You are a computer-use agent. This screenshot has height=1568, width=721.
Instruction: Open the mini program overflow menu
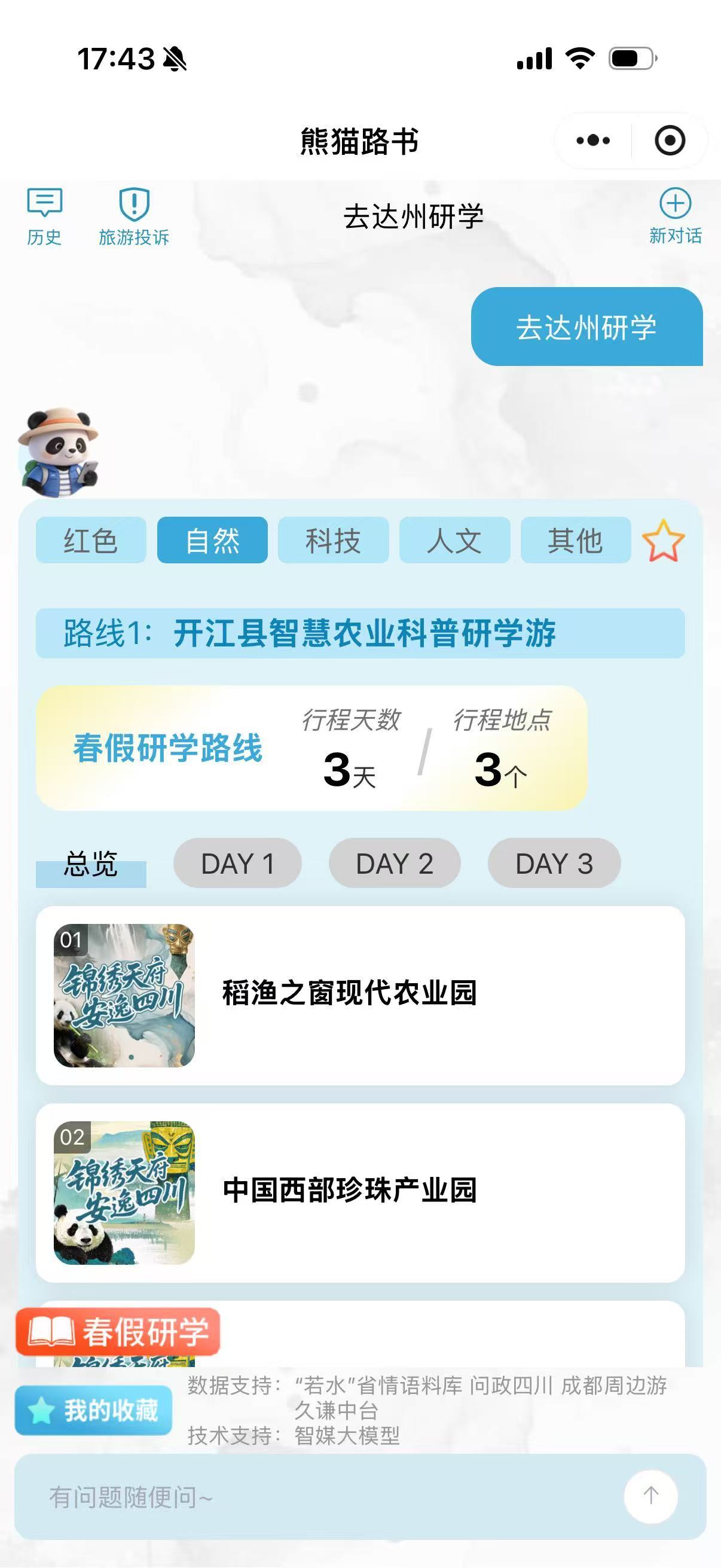tap(592, 141)
